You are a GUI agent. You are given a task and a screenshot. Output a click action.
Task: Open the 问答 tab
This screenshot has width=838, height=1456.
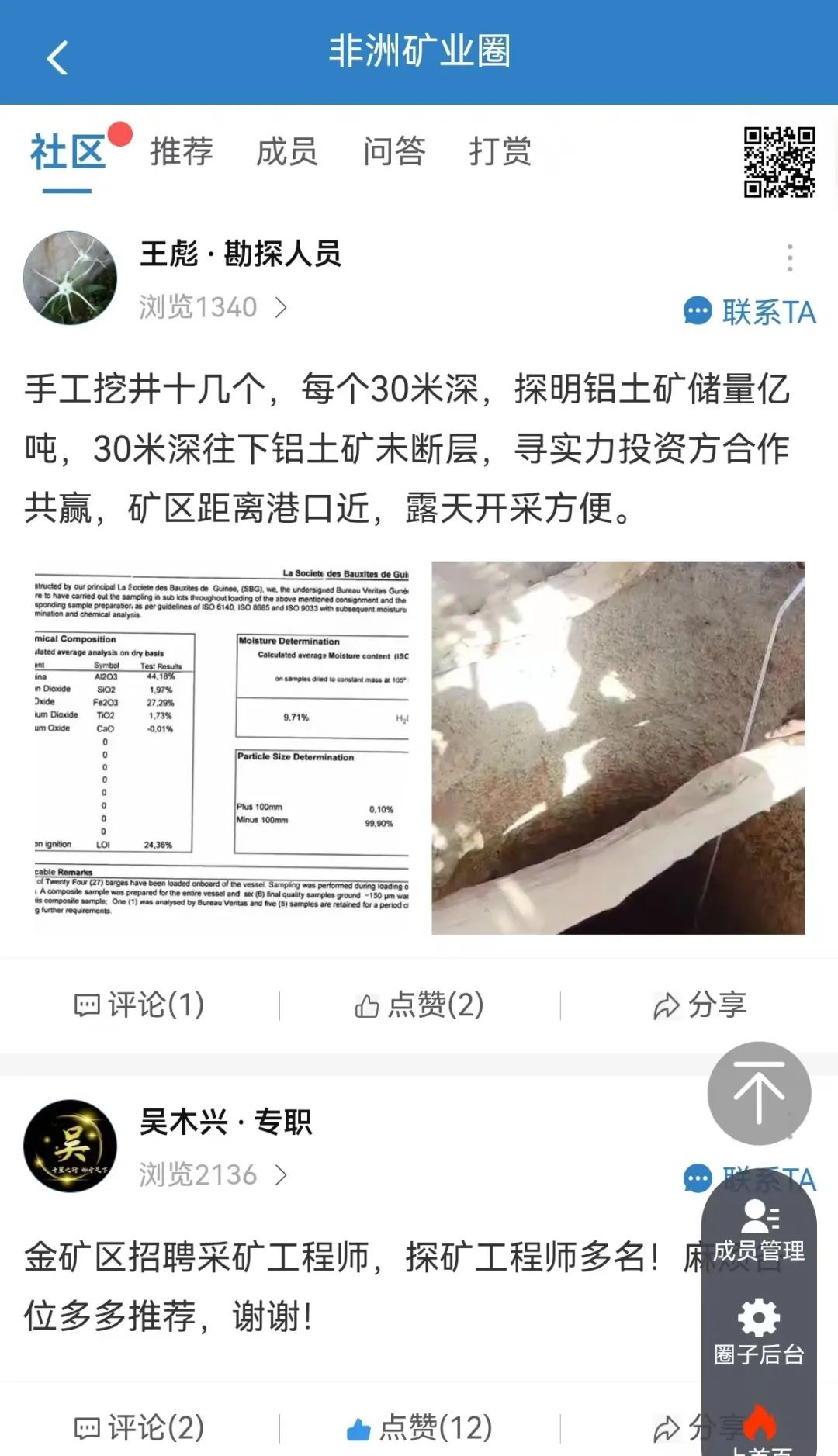[x=394, y=151]
